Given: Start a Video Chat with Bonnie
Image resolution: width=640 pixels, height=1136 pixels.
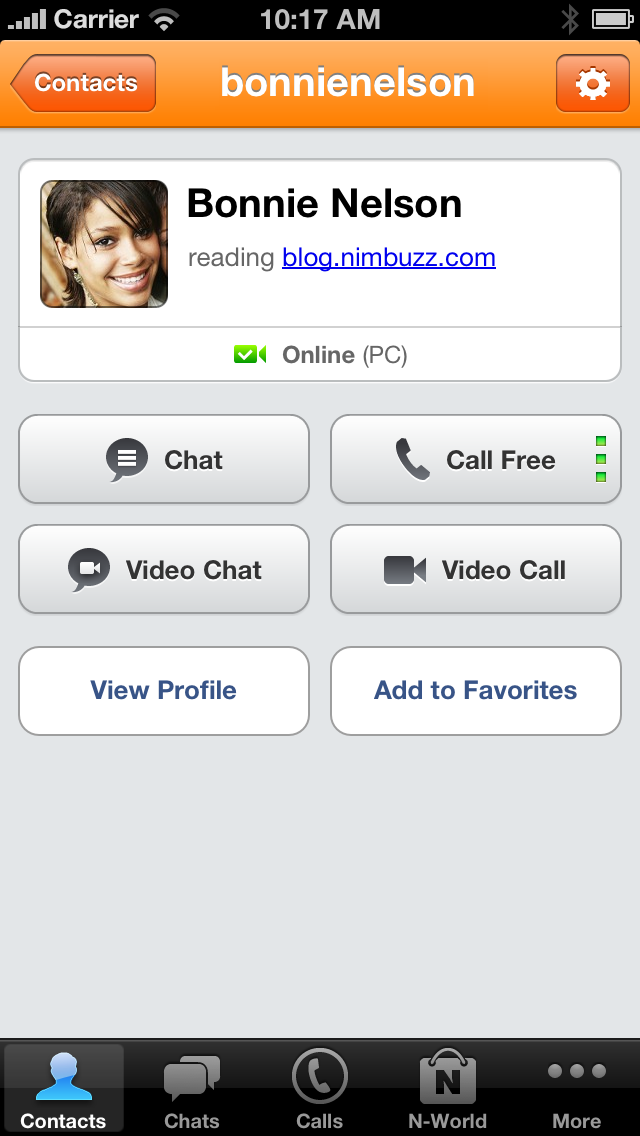Looking at the screenshot, I should click(x=164, y=570).
